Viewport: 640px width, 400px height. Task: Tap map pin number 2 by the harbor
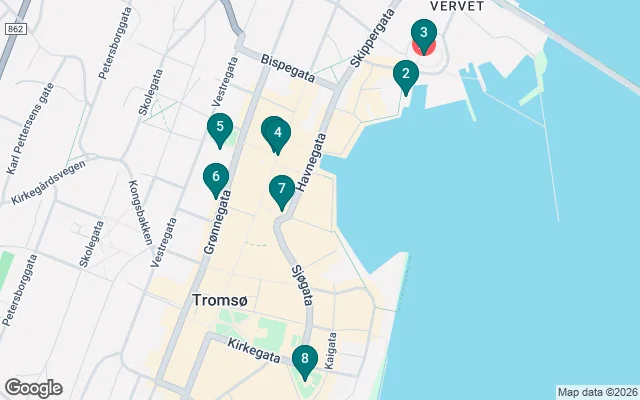[x=405, y=74]
